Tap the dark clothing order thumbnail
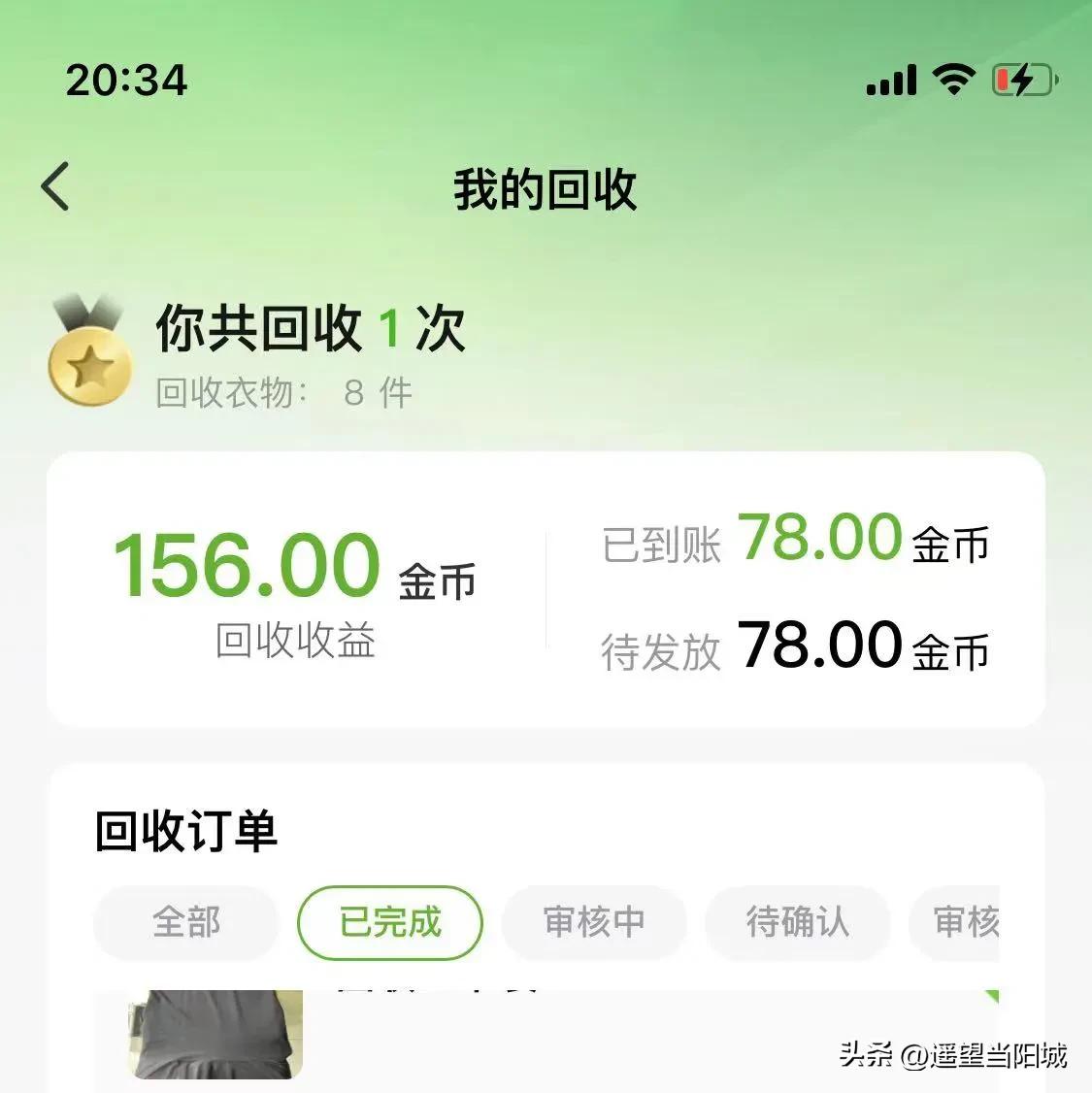1092x1093 pixels. [x=215, y=1037]
